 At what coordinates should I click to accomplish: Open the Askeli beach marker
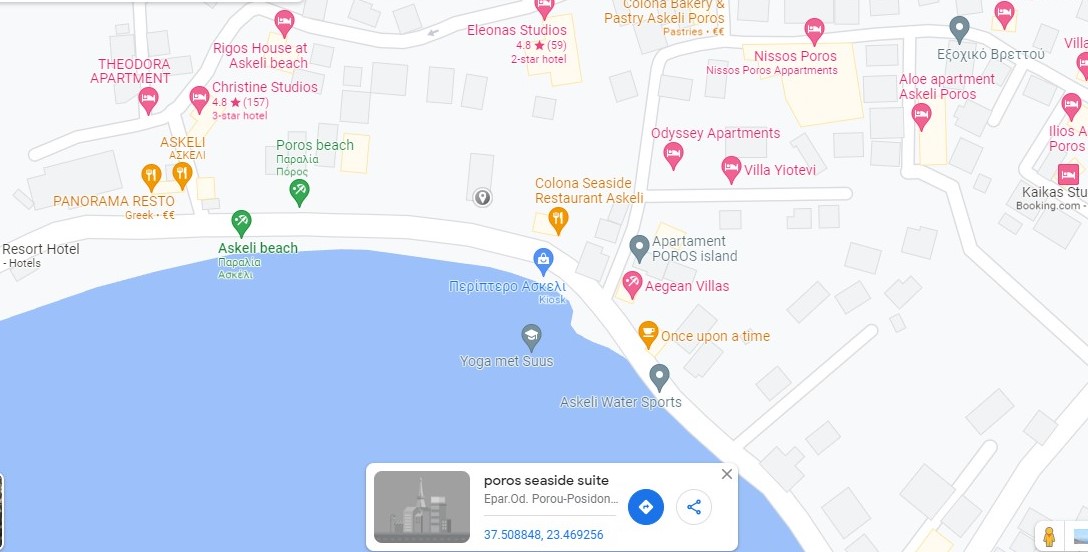click(241, 221)
